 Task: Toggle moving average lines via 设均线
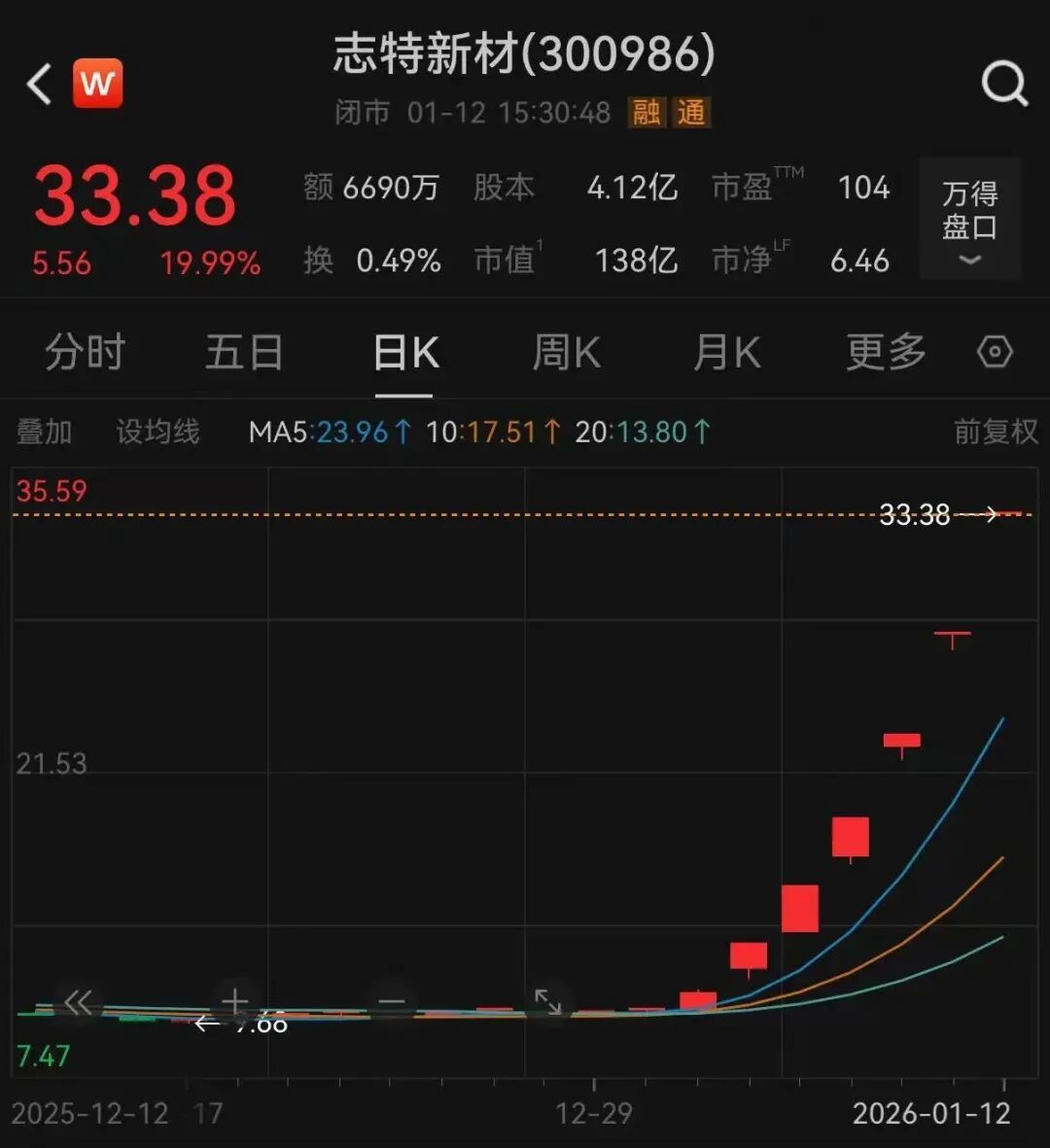(x=158, y=431)
